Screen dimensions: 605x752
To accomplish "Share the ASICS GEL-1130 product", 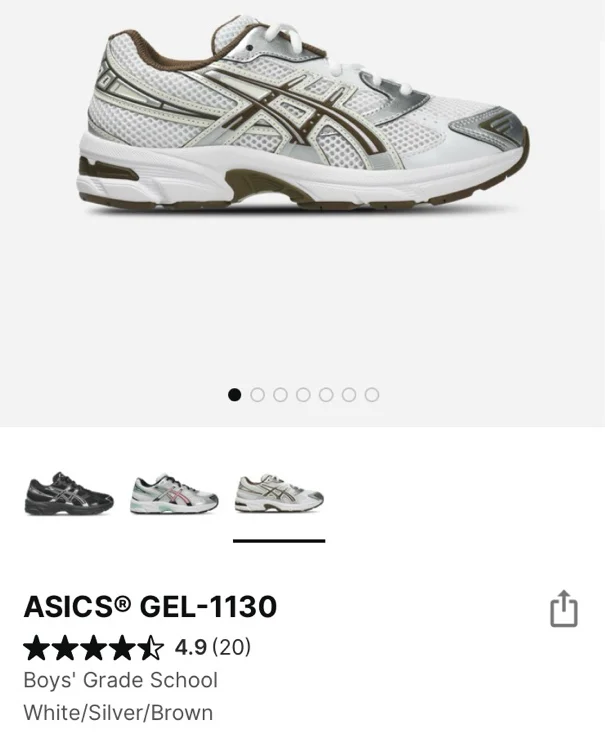I will 564,609.
